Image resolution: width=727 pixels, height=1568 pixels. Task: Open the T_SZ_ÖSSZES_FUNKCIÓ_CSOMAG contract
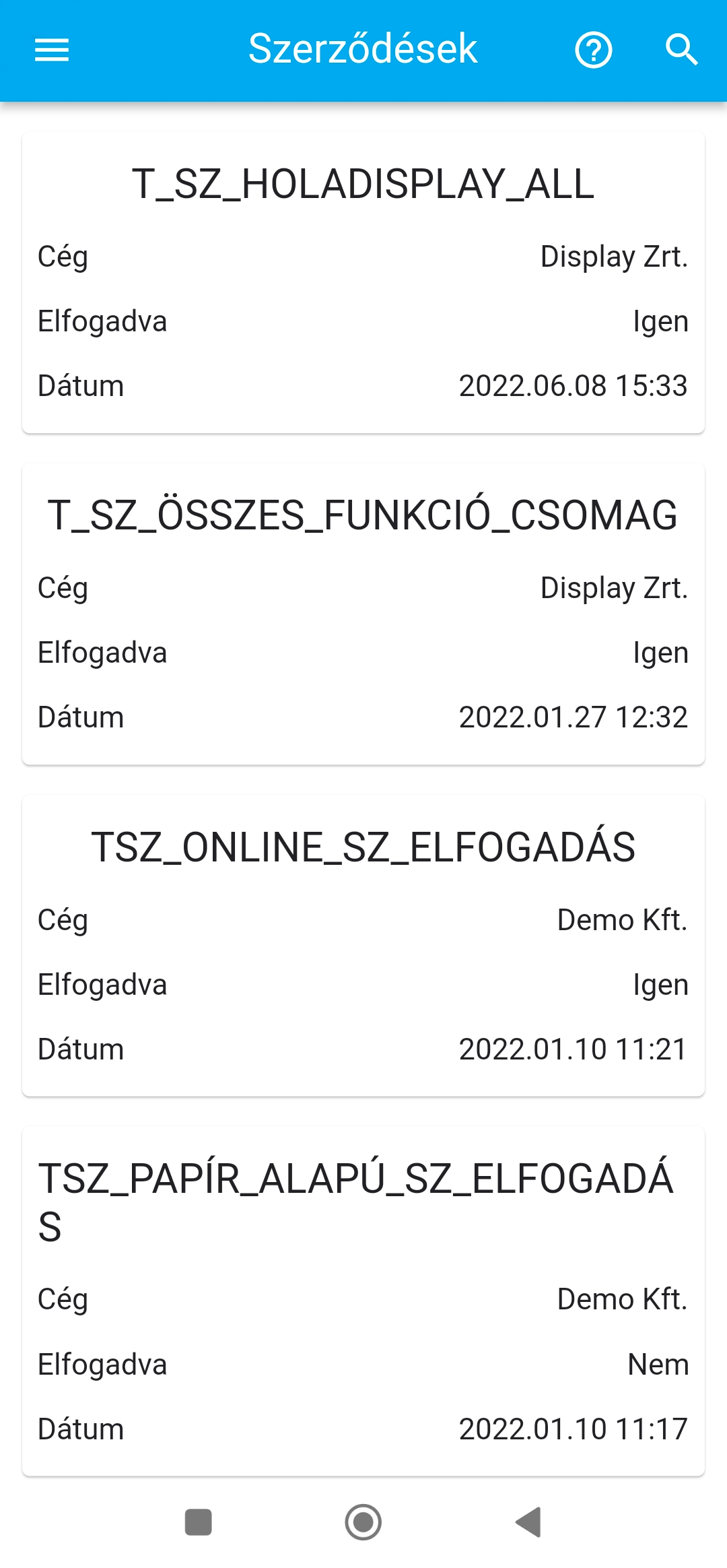[363, 614]
